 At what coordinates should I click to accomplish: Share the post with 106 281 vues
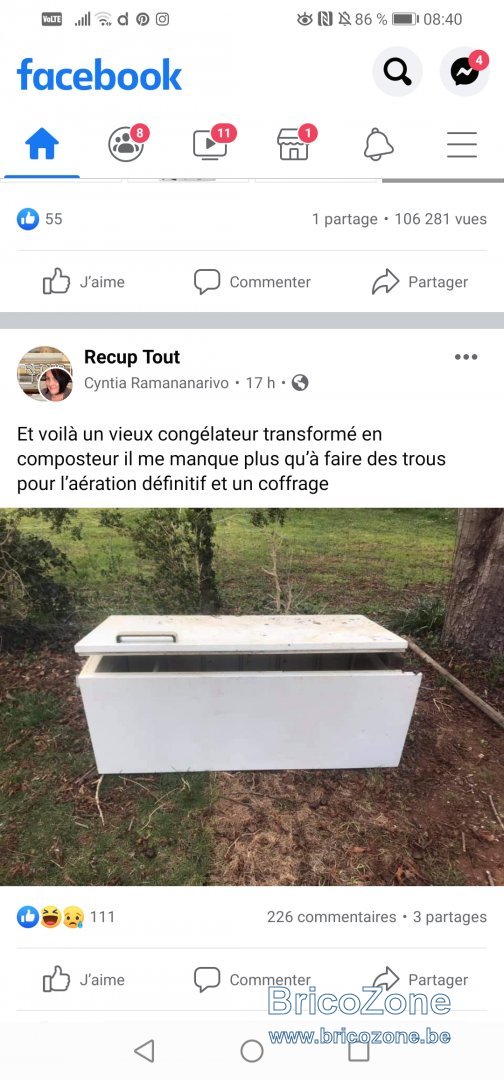coord(420,282)
